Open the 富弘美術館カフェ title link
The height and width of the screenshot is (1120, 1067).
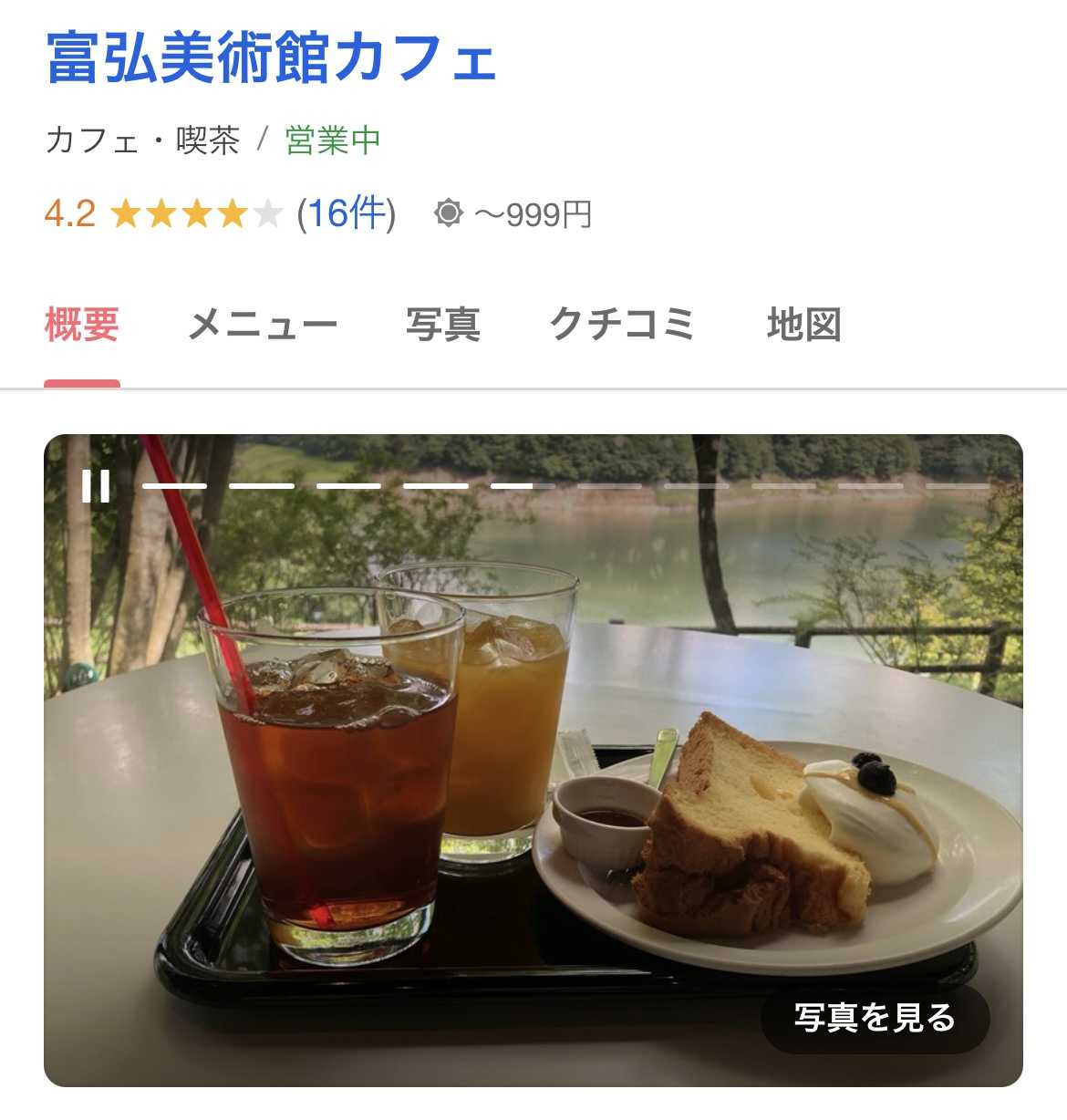click(271, 58)
